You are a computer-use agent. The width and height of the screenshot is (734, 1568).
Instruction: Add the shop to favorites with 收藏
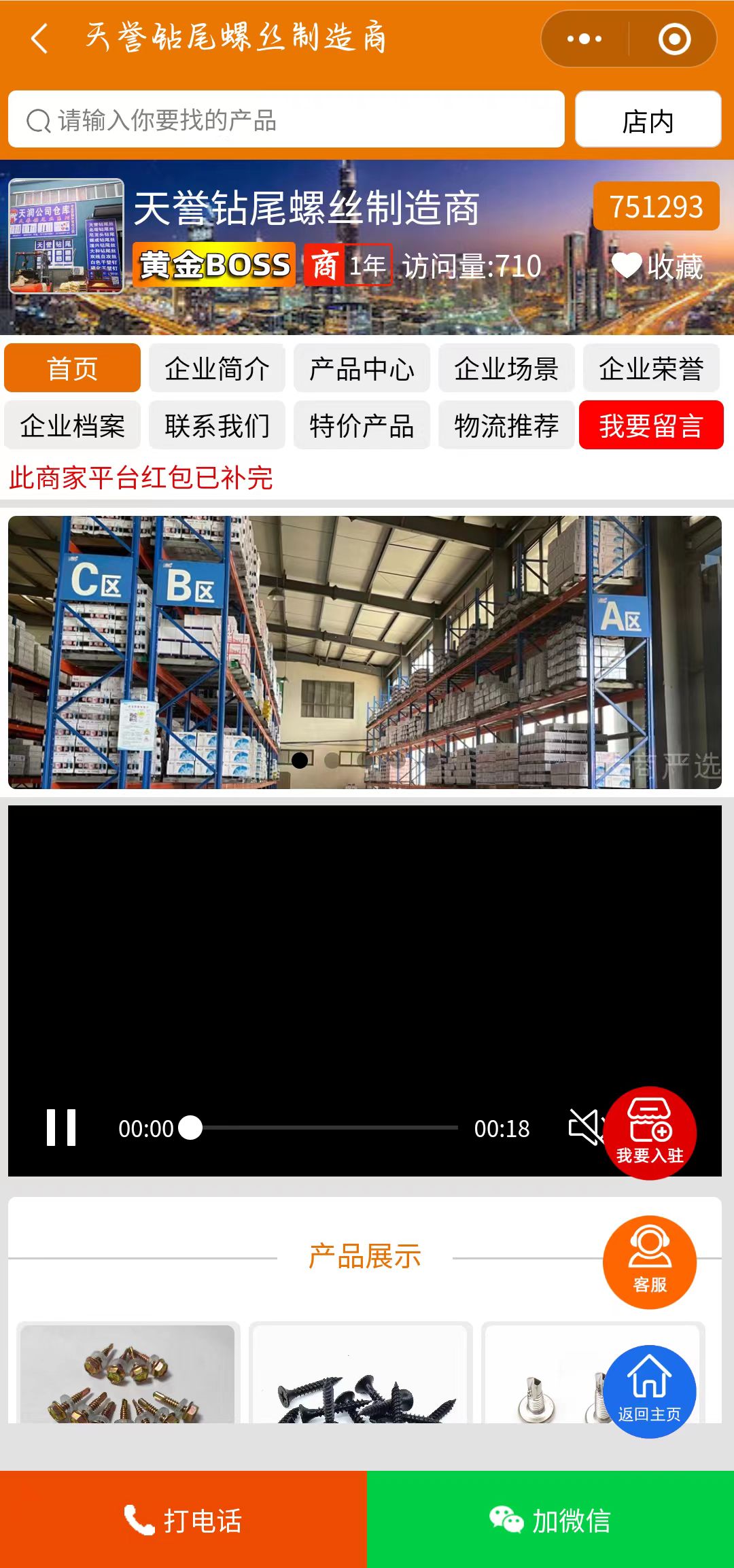(657, 266)
